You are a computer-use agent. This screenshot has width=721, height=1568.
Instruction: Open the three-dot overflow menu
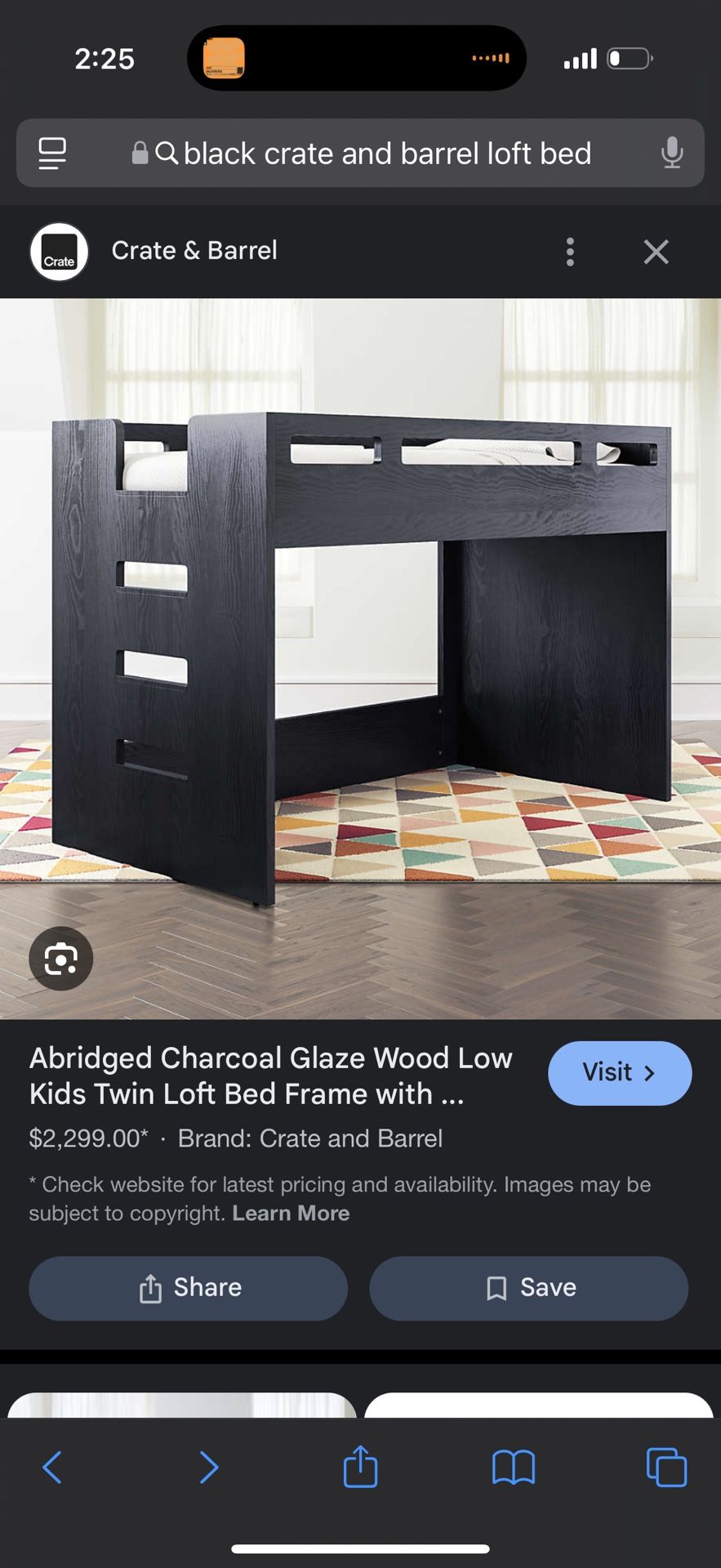[x=570, y=252]
